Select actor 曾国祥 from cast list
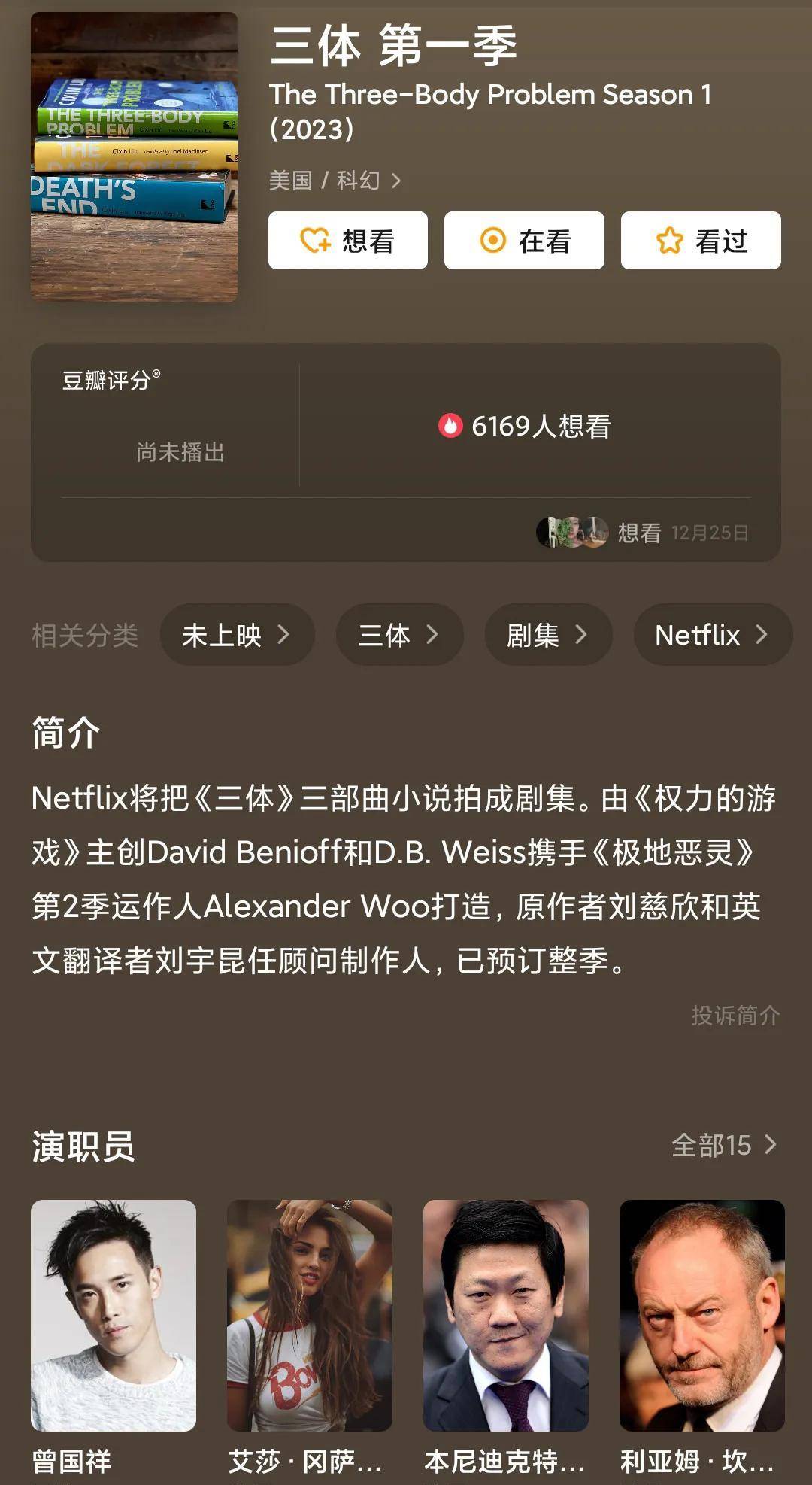Image resolution: width=812 pixels, height=1485 pixels. click(113, 1316)
